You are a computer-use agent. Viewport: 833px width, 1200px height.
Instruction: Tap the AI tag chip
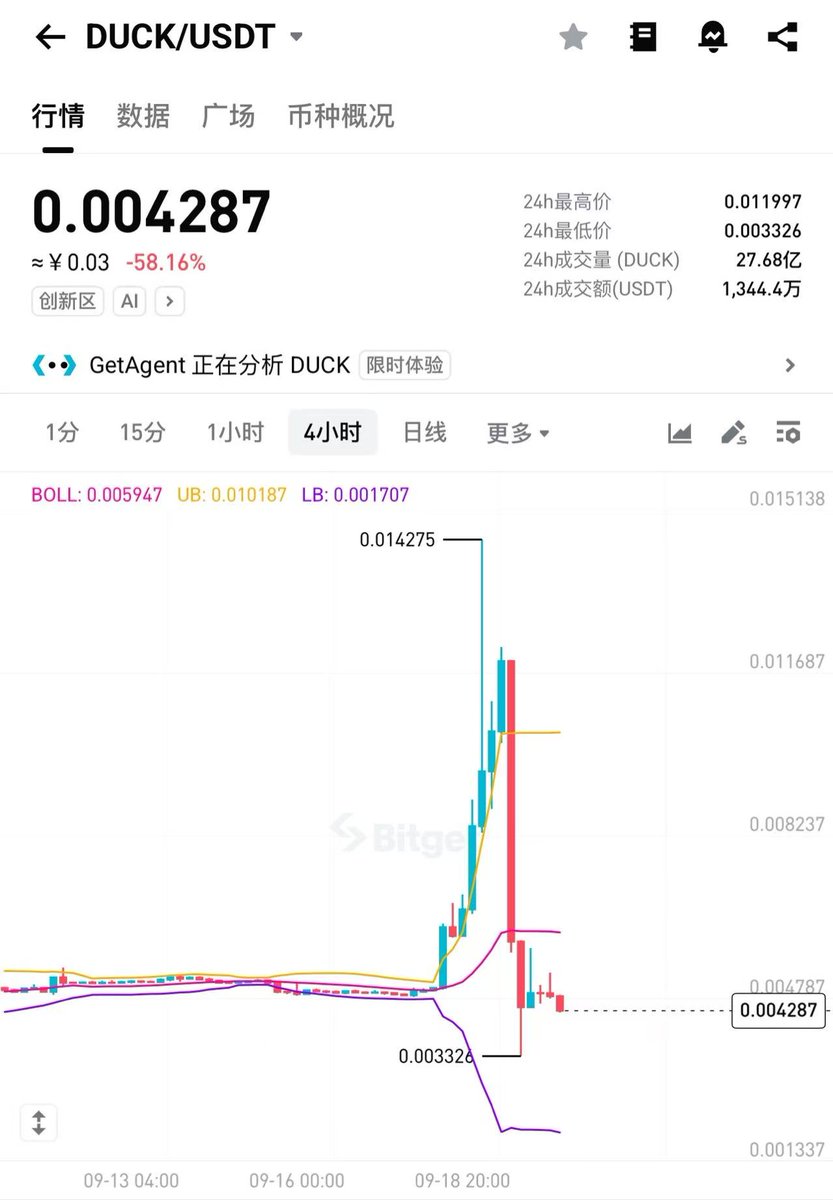point(129,301)
